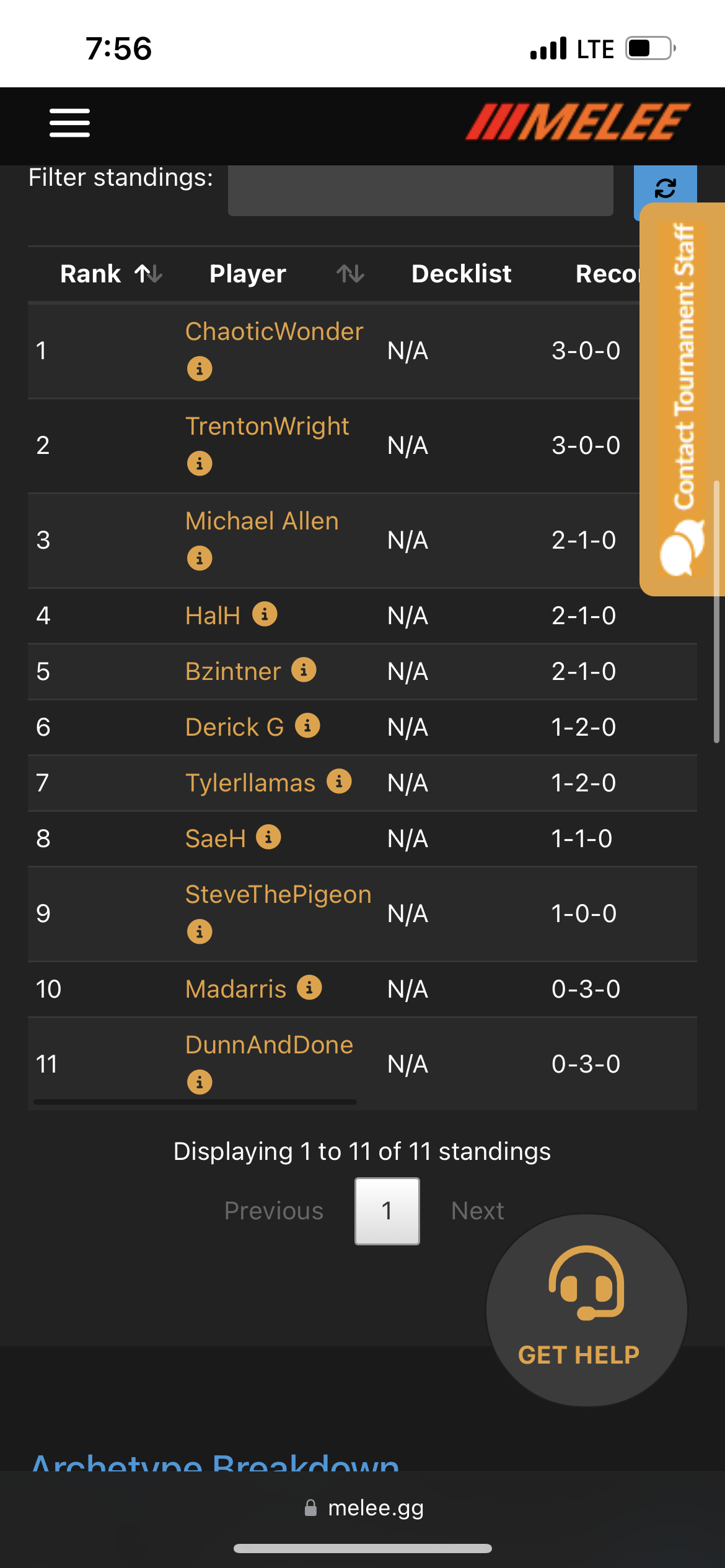Open DunnAndDone's player profile

pos(269,1045)
